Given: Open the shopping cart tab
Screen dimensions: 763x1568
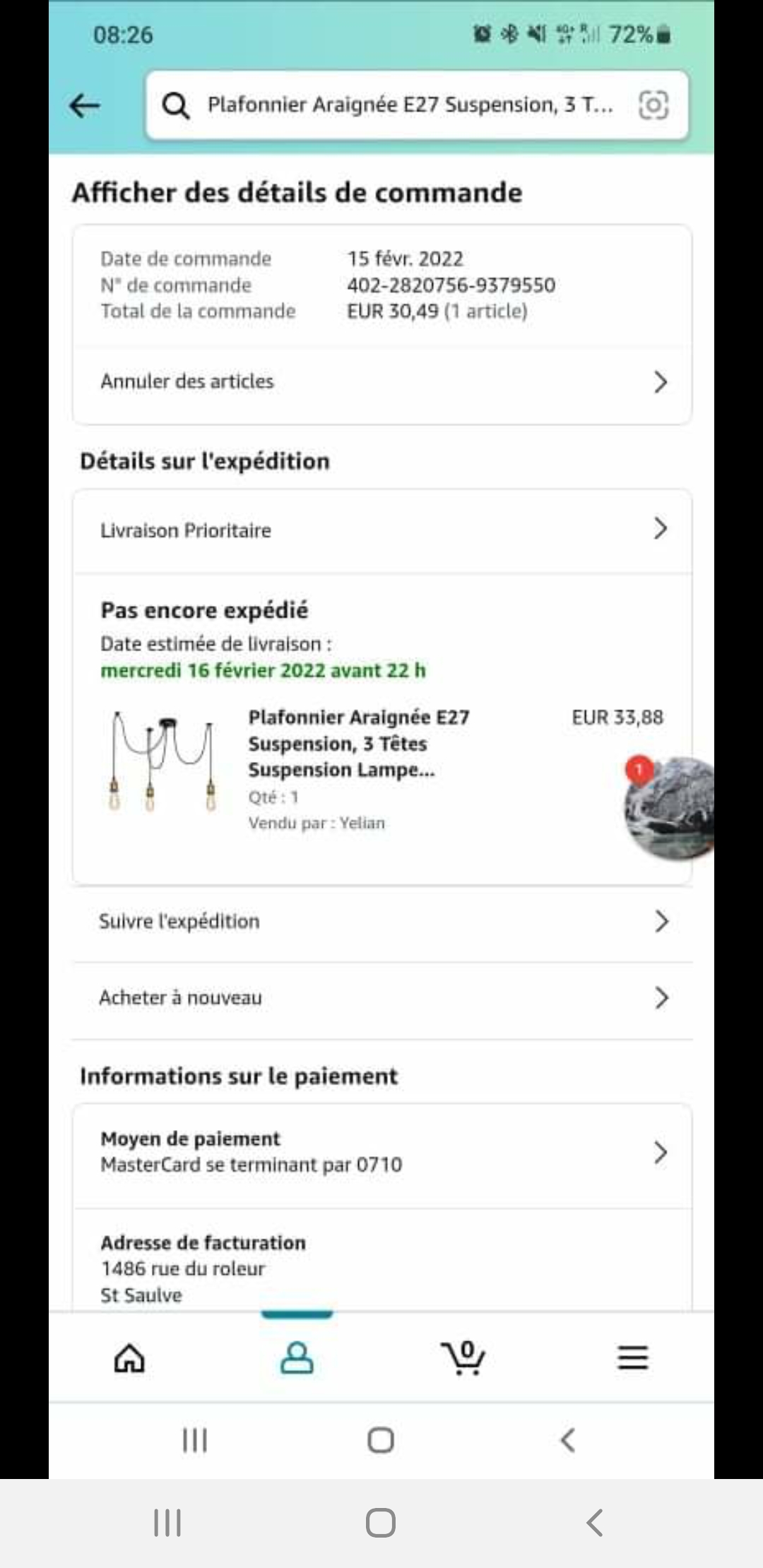Looking at the screenshot, I should [463, 1357].
